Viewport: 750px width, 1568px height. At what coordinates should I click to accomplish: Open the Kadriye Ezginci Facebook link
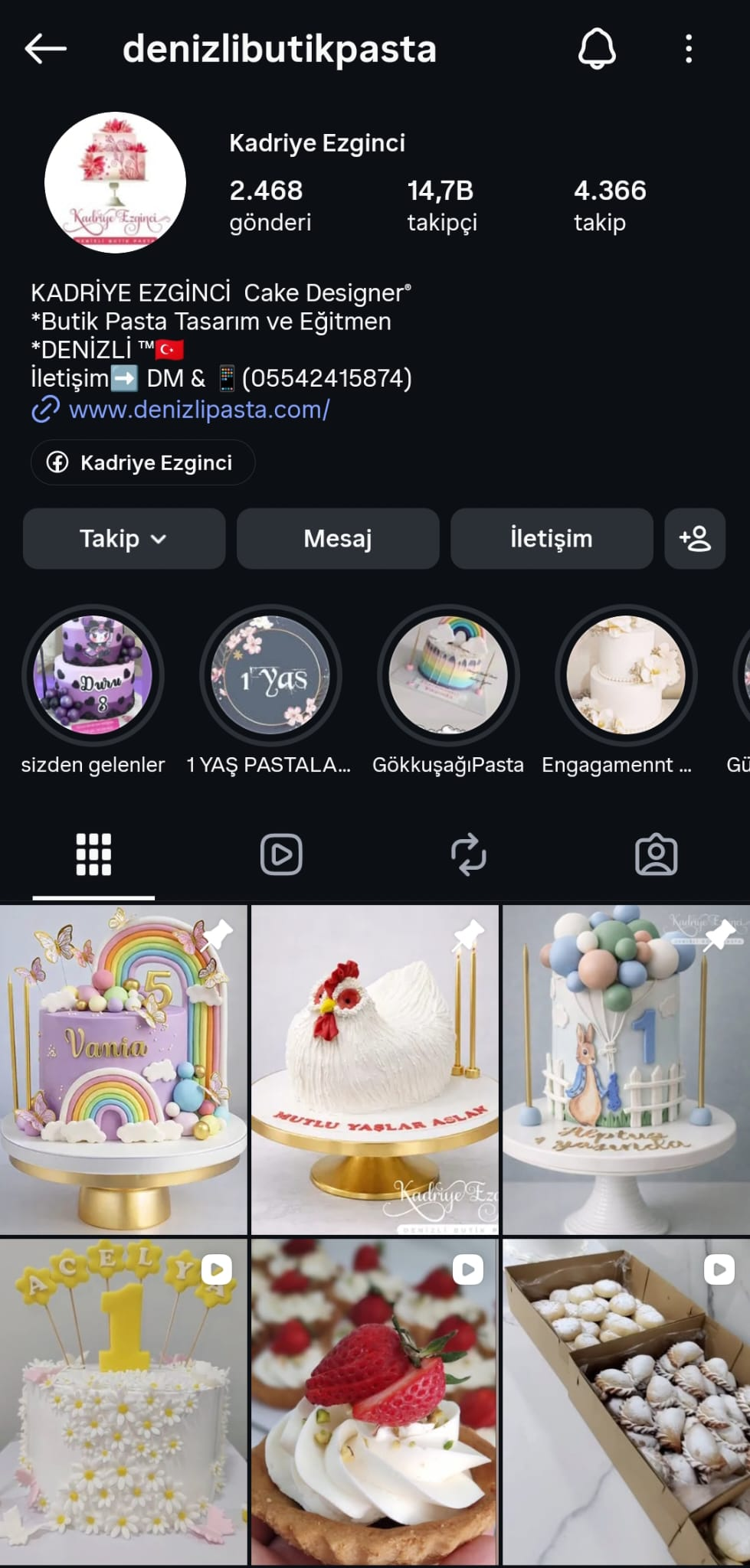[x=142, y=462]
